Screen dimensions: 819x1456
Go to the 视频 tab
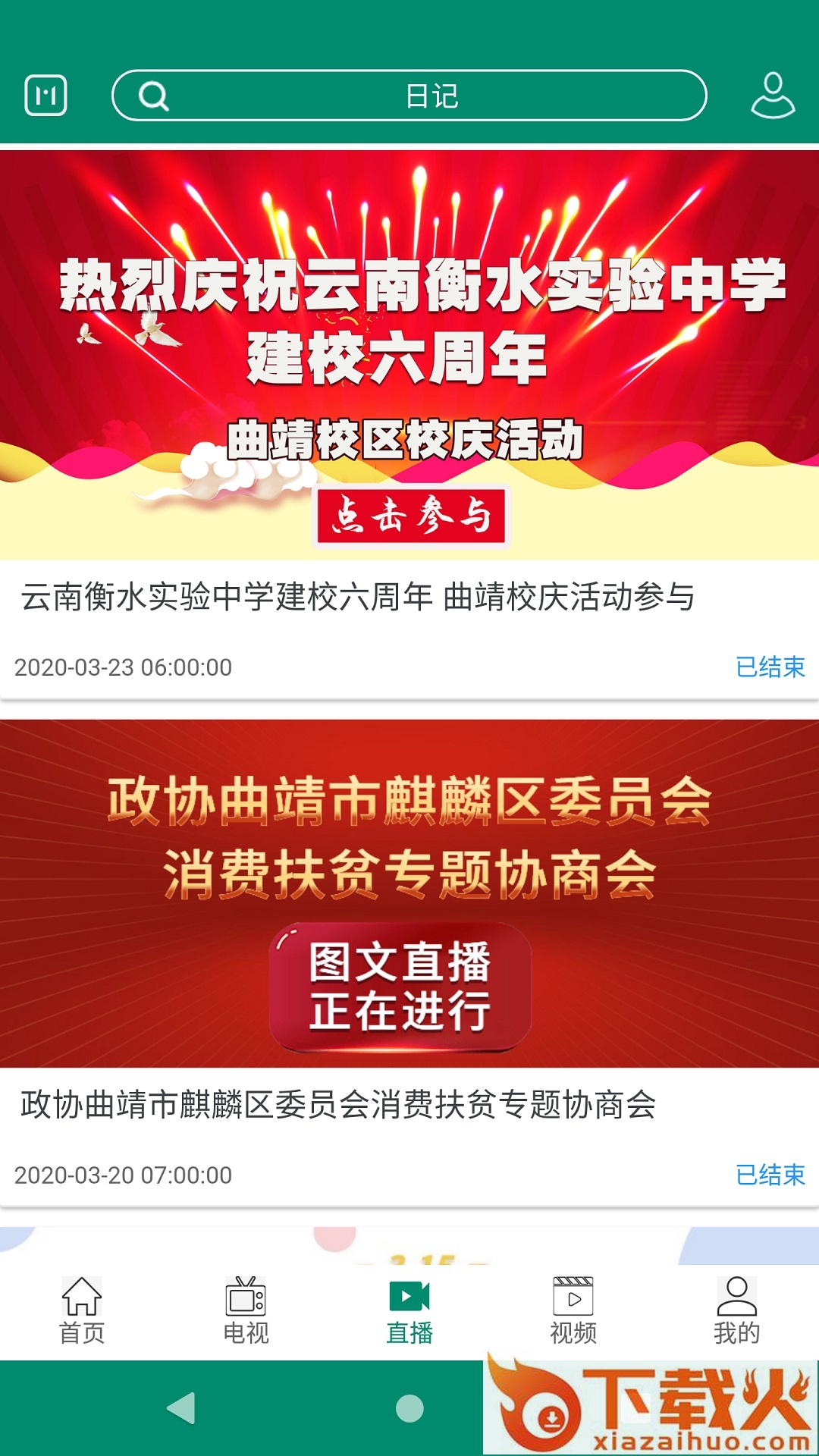pyautogui.click(x=573, y=1310)
